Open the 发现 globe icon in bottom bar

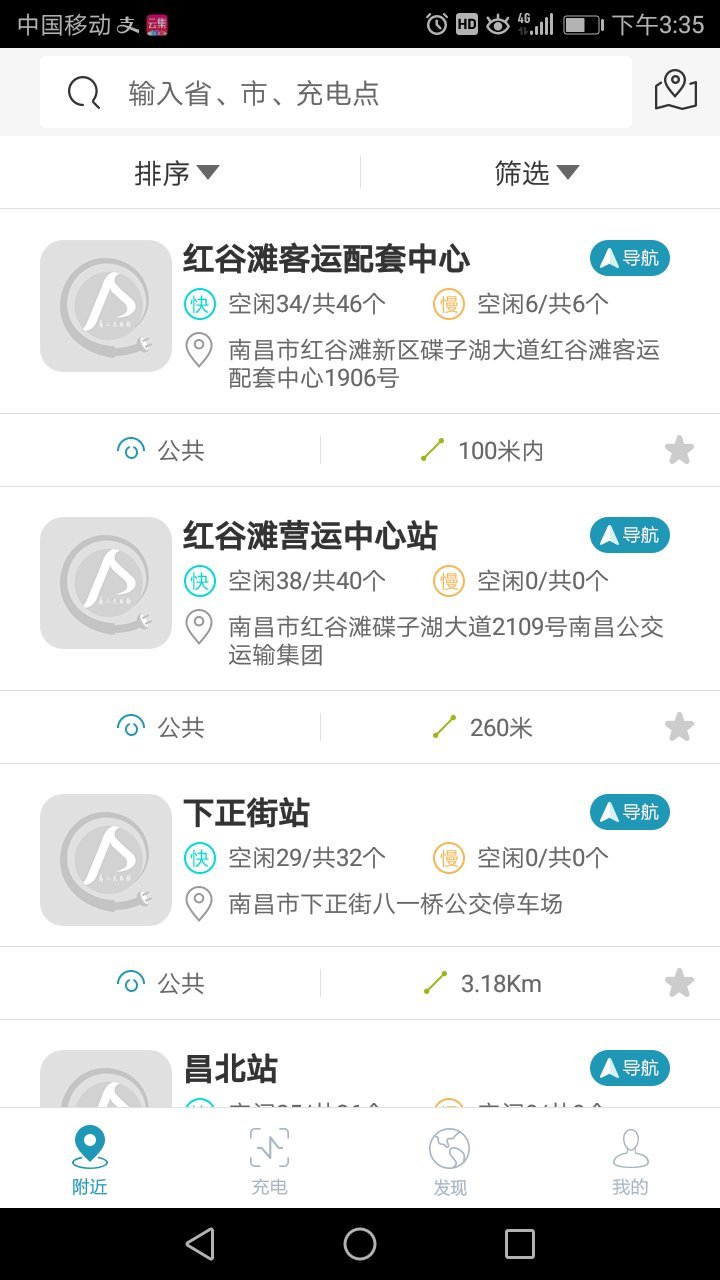449,1147
